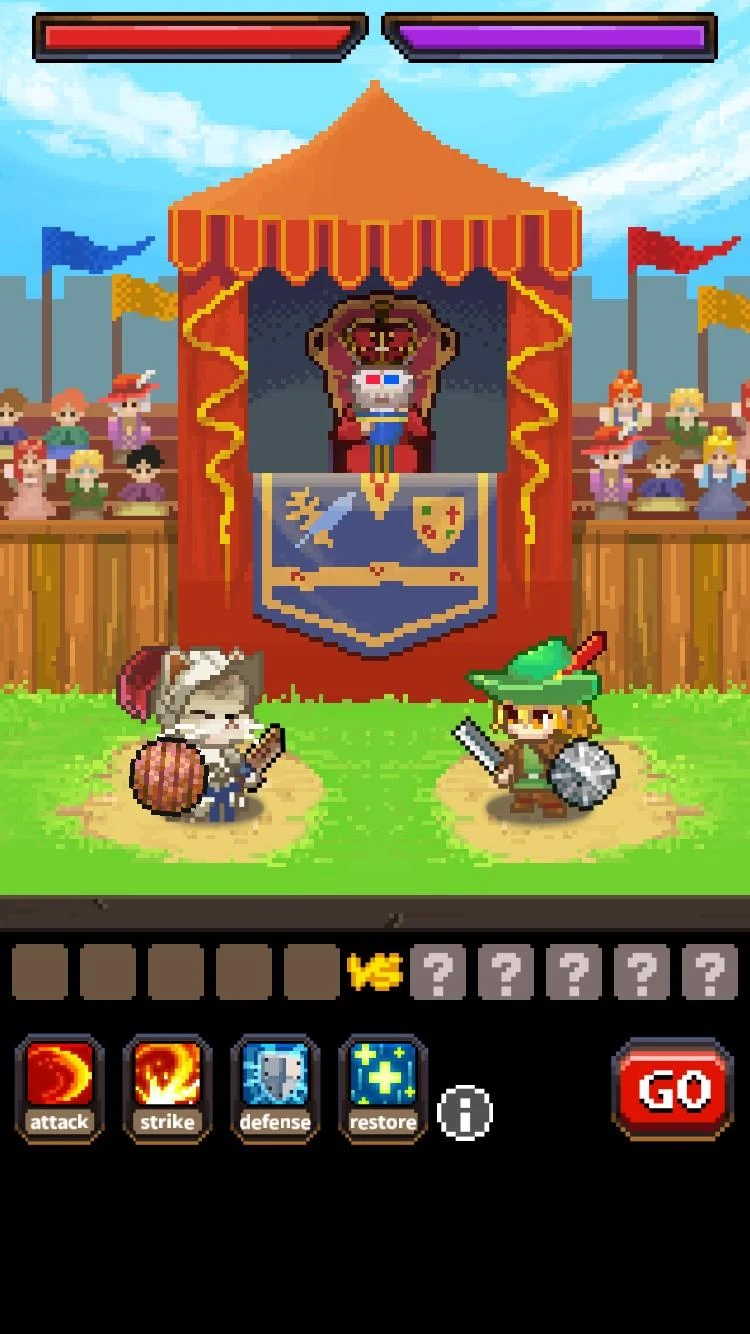Screen dimensions: 750x1334
Task: Pick the defense skill
Action: coord(275,1088)
